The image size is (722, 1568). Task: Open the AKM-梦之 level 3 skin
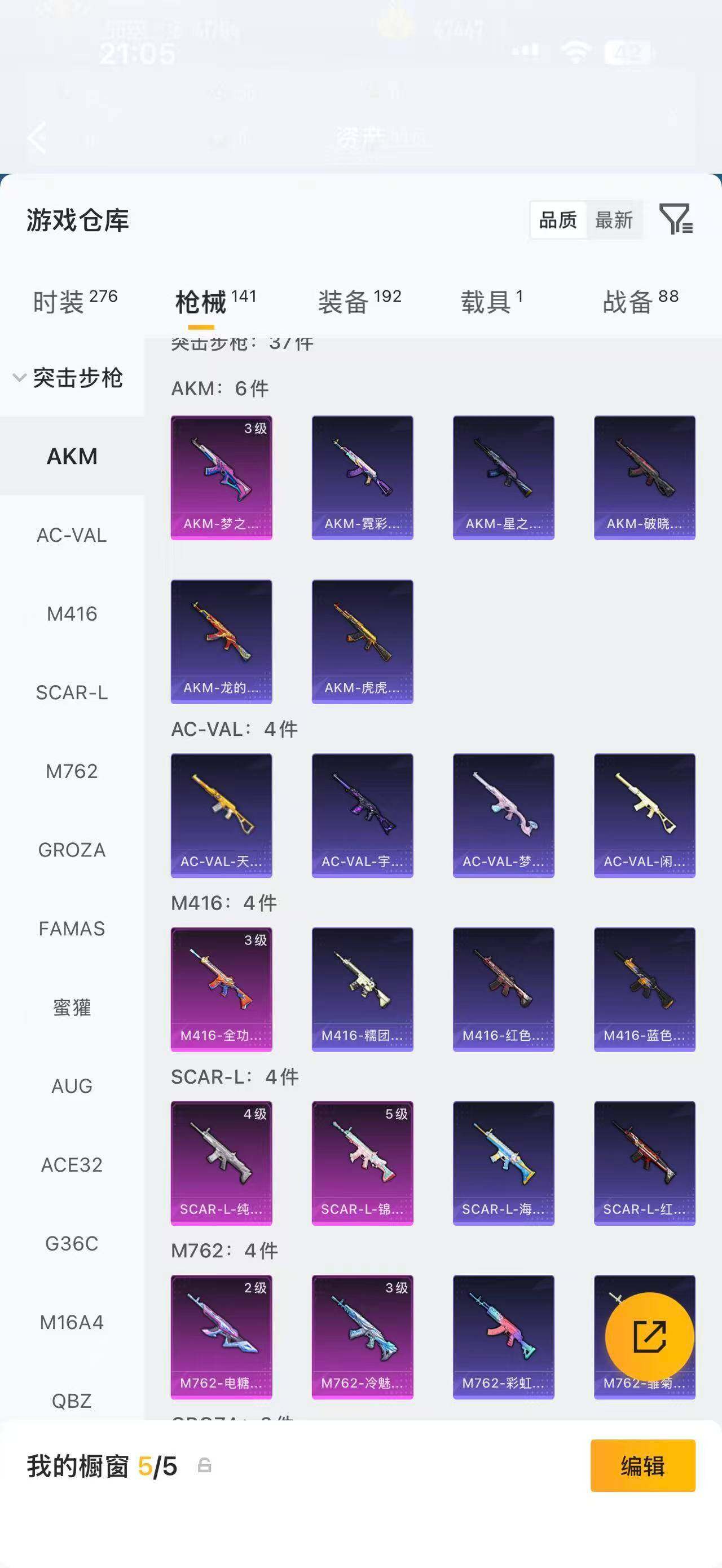(x=222, y=478)
